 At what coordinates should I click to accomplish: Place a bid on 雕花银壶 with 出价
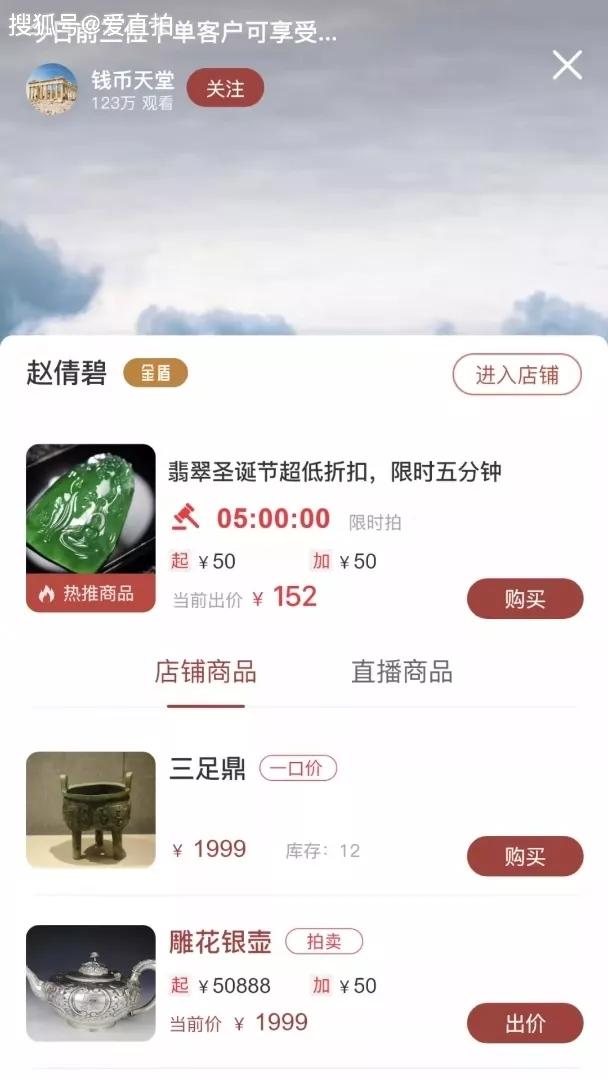[x=524, y=1023]
